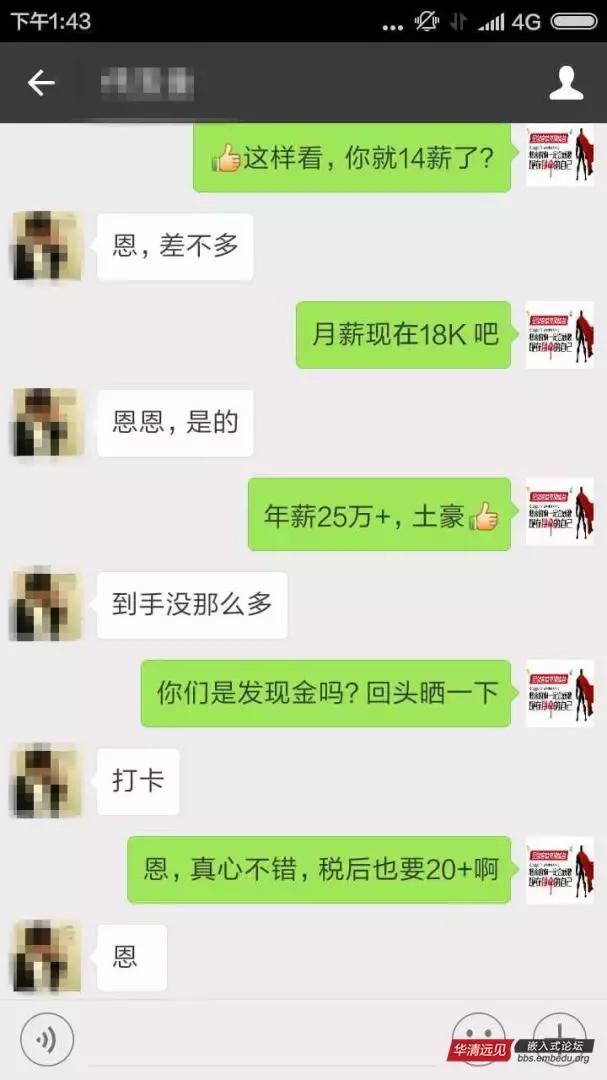Switch to voice message input
The width and height of the screenshot is (607, 1080).
coord(47,1039)
